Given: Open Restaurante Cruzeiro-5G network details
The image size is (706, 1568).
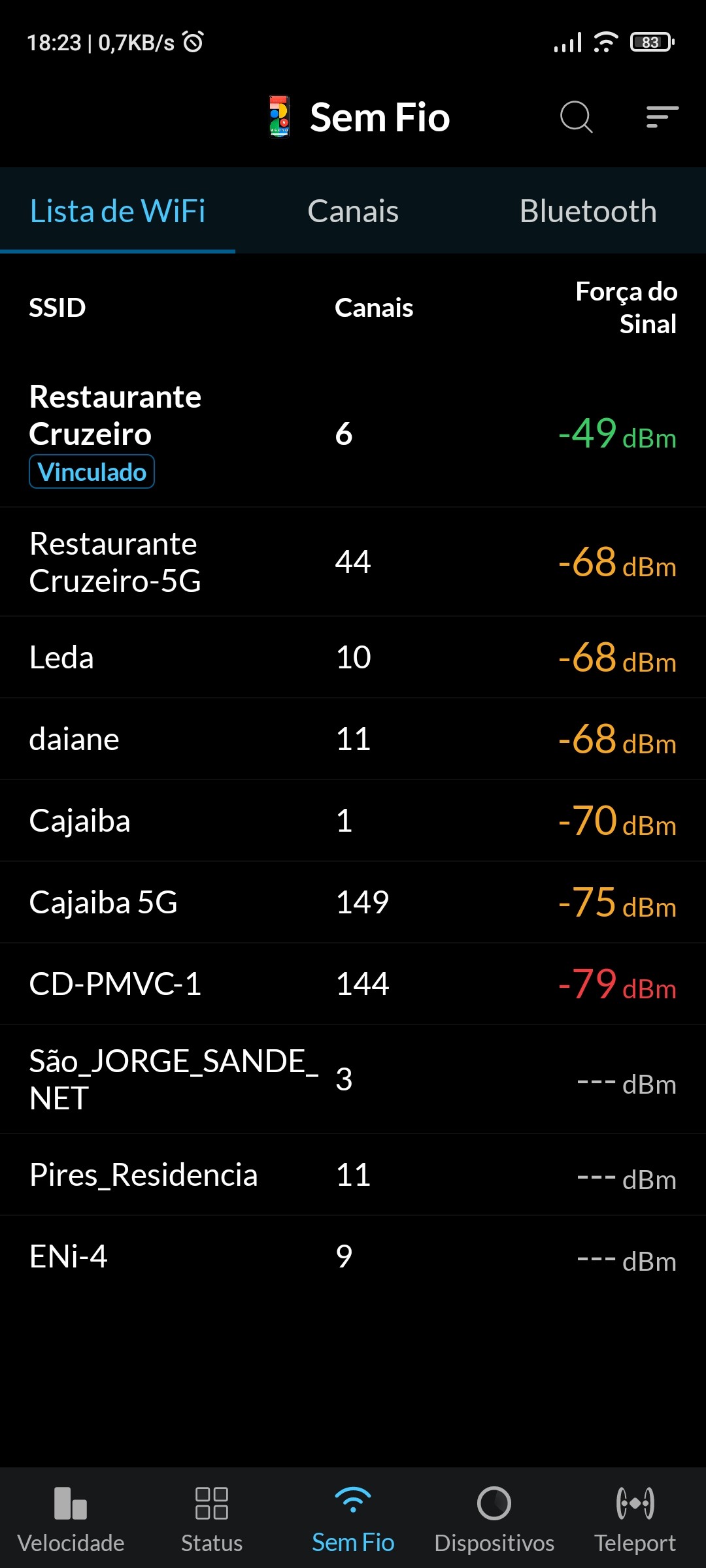Looking at the screenshot, I should pos(353,562).
